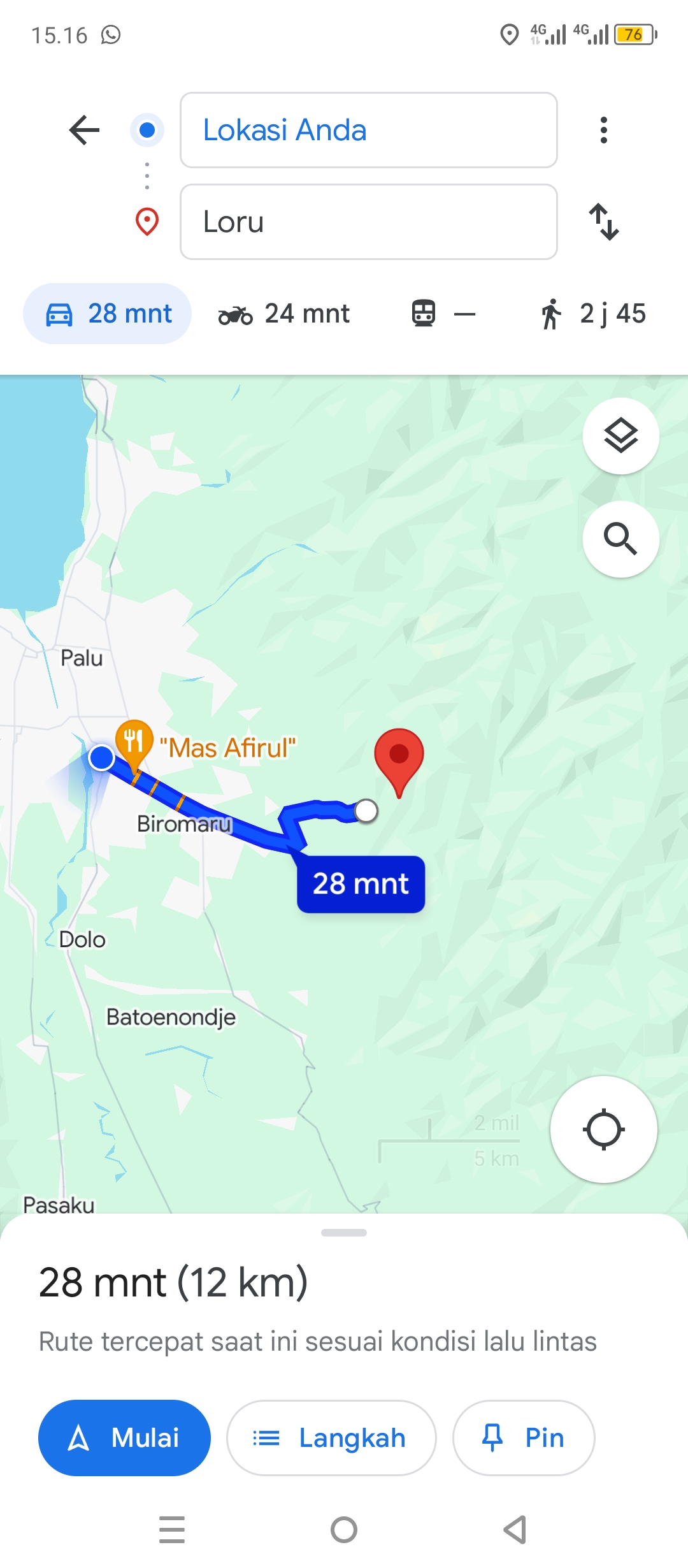Start navigation with Mulai button
688x1568 pixels.
tap(124, 1438)
